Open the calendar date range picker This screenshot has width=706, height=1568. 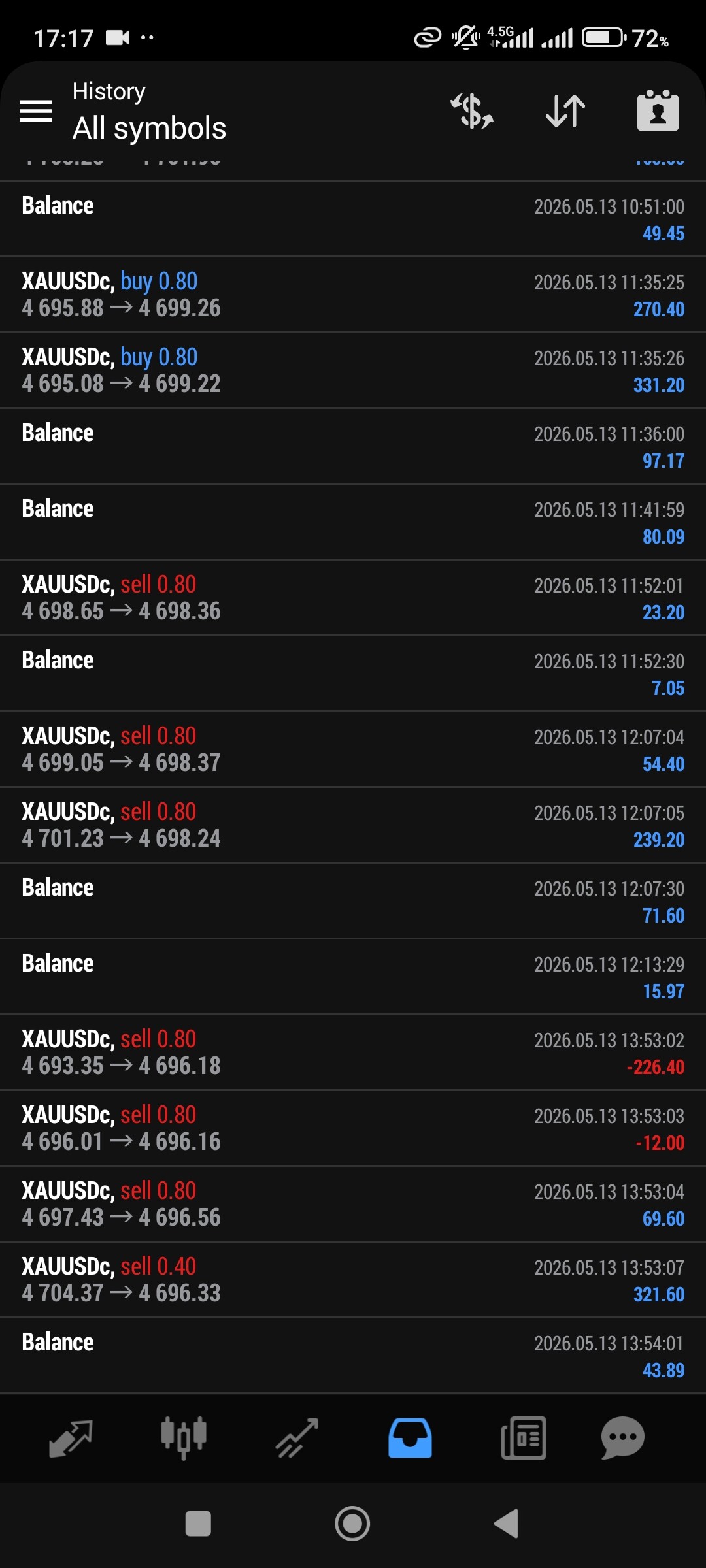(658, 110)
